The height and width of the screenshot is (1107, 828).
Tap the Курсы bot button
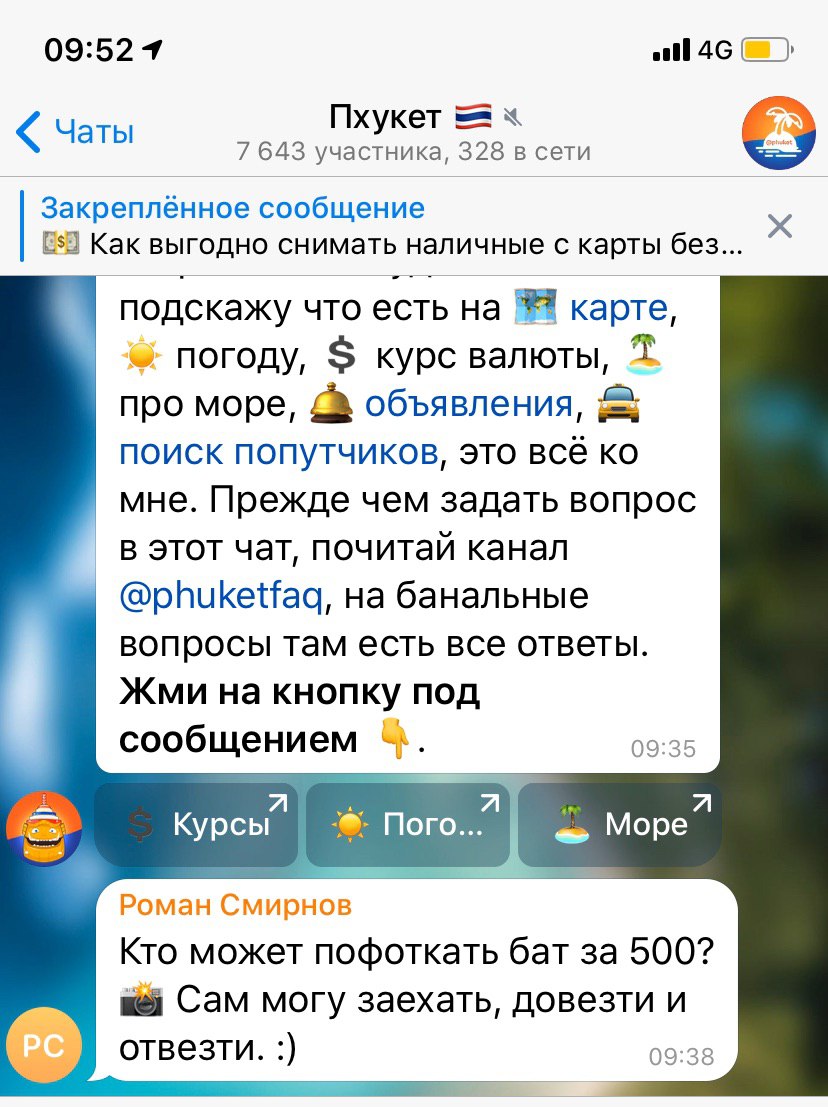196,824
